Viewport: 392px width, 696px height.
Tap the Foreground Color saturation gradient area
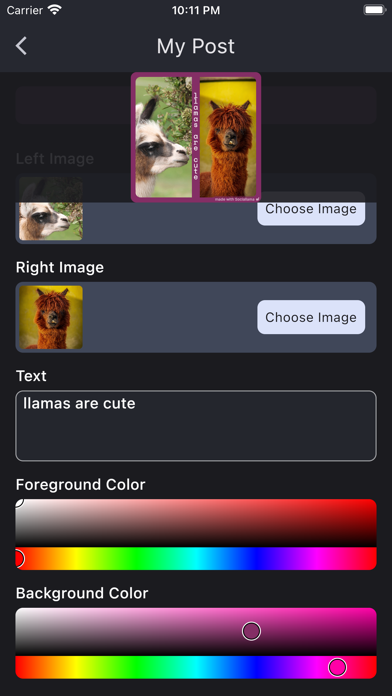coord(196,523)
